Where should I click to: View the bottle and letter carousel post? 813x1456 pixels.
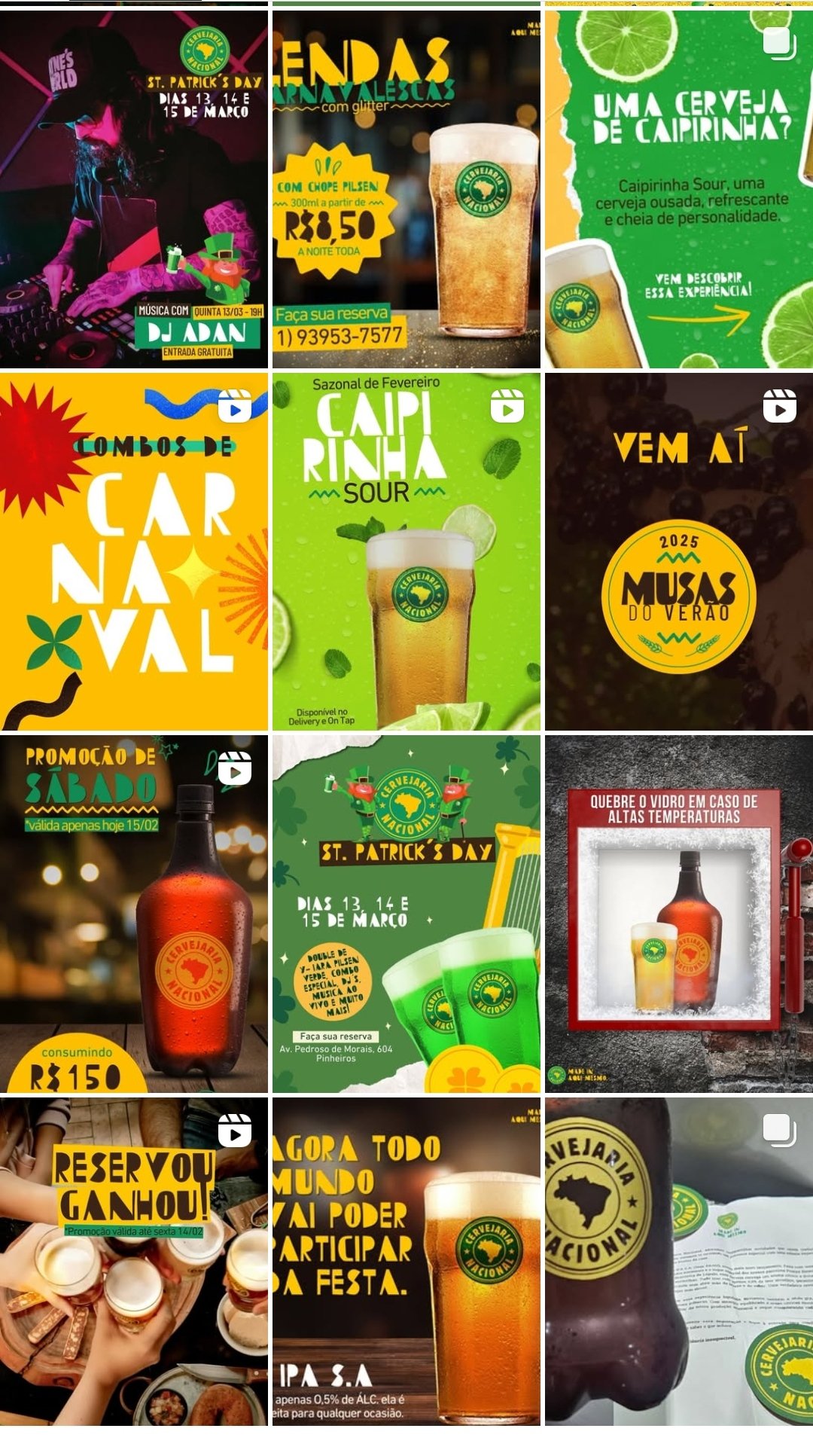point(679,1262)
